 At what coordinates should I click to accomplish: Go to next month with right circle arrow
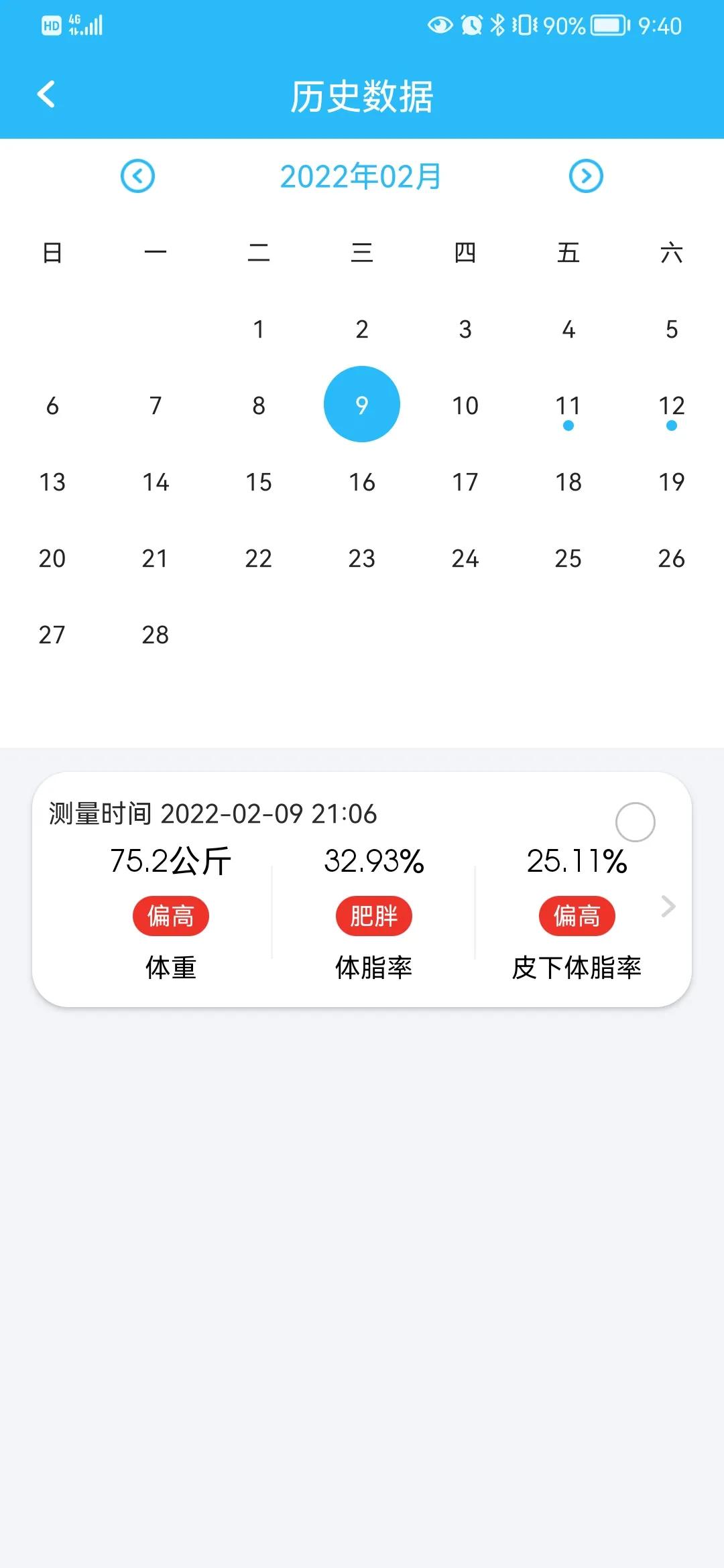tap(585, 176)
